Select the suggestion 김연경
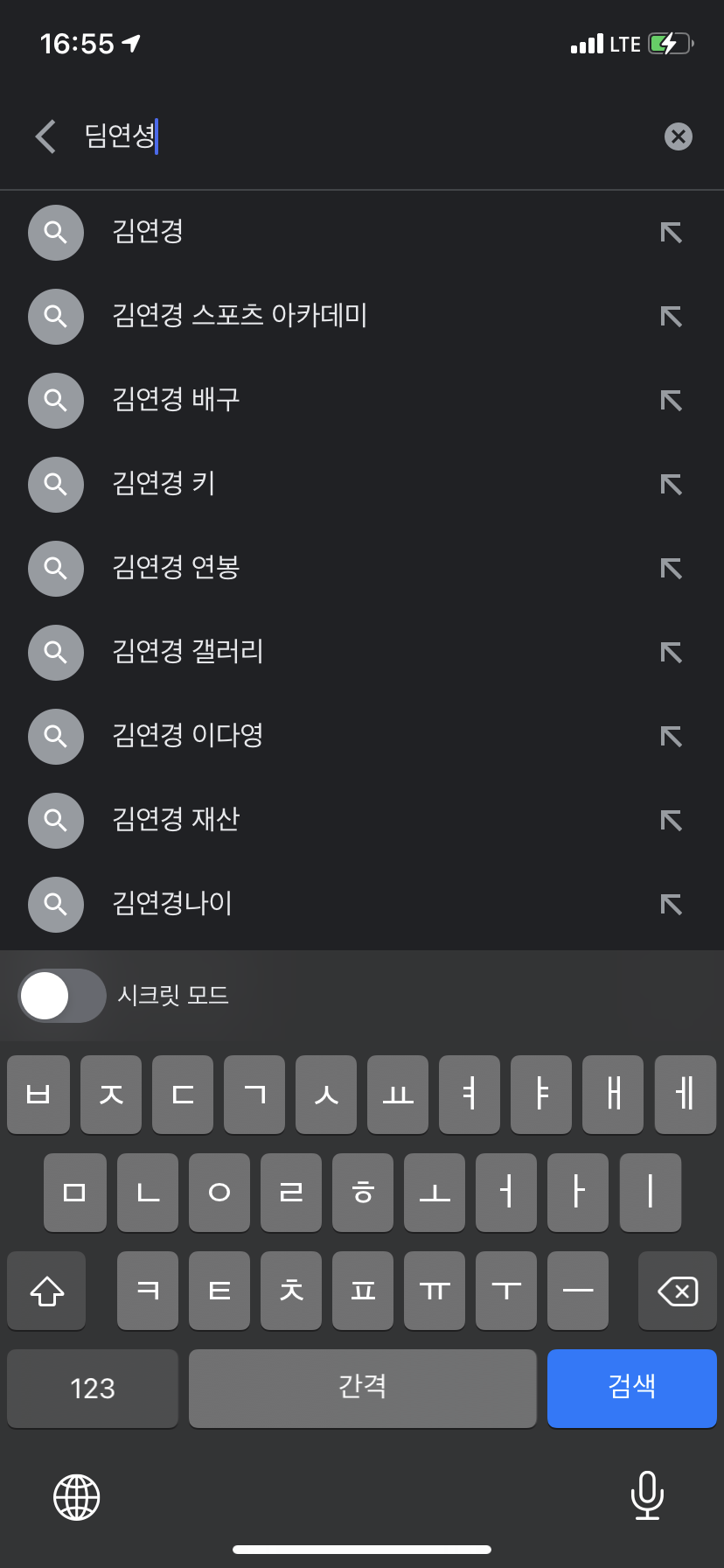 [362, 232]
